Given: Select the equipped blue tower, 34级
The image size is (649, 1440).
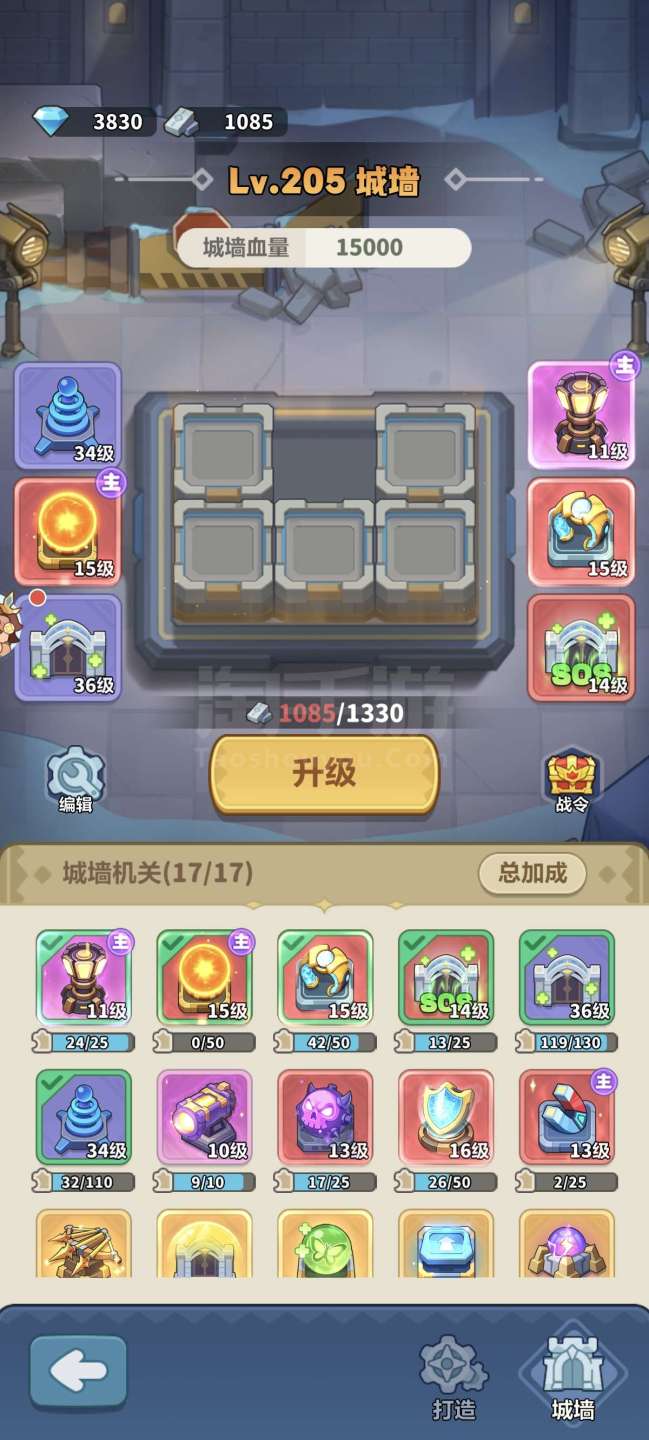Looking at the screenshot, I should (68, 415).
